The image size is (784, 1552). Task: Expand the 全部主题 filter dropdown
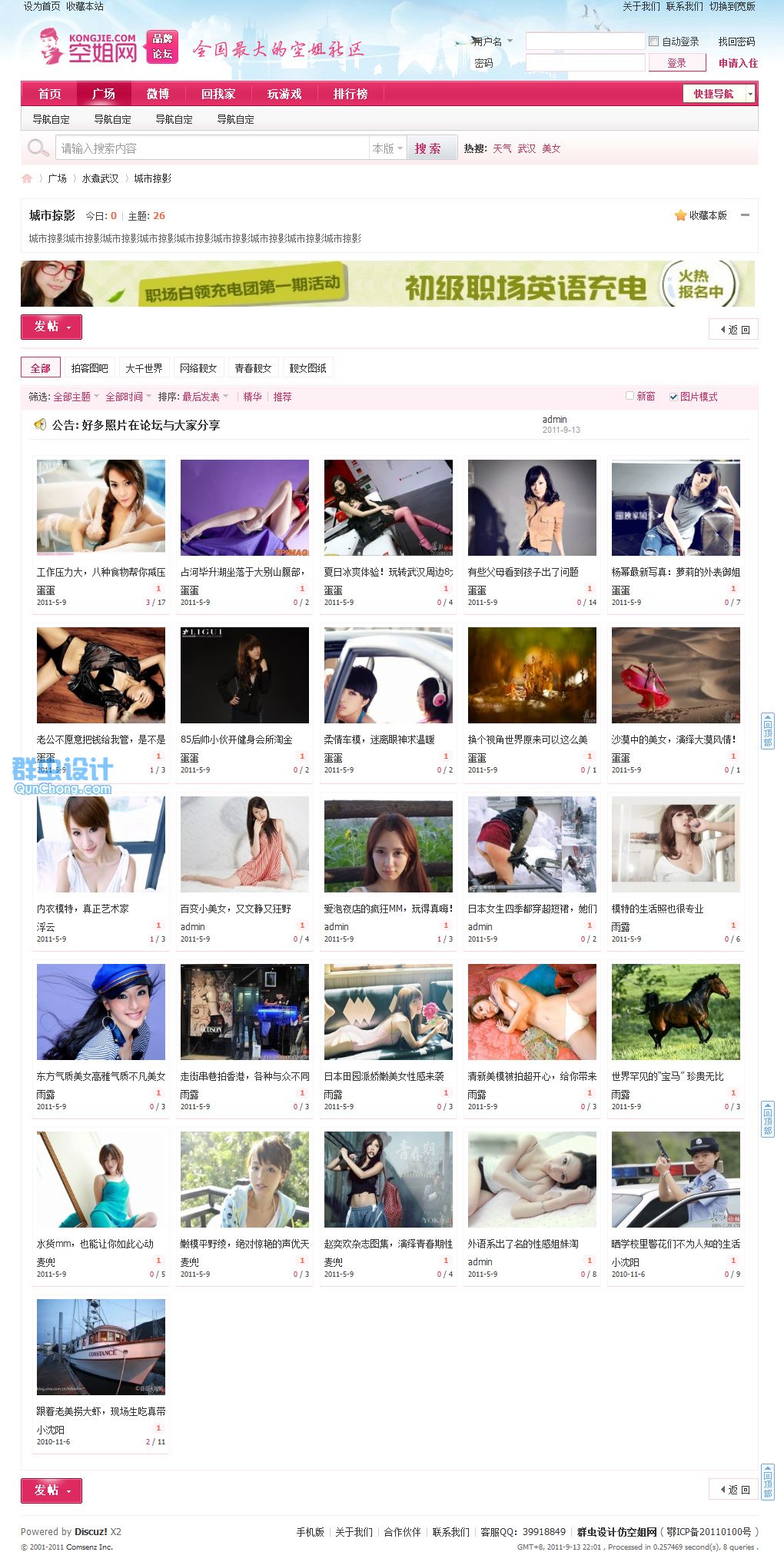click(76, 397)
